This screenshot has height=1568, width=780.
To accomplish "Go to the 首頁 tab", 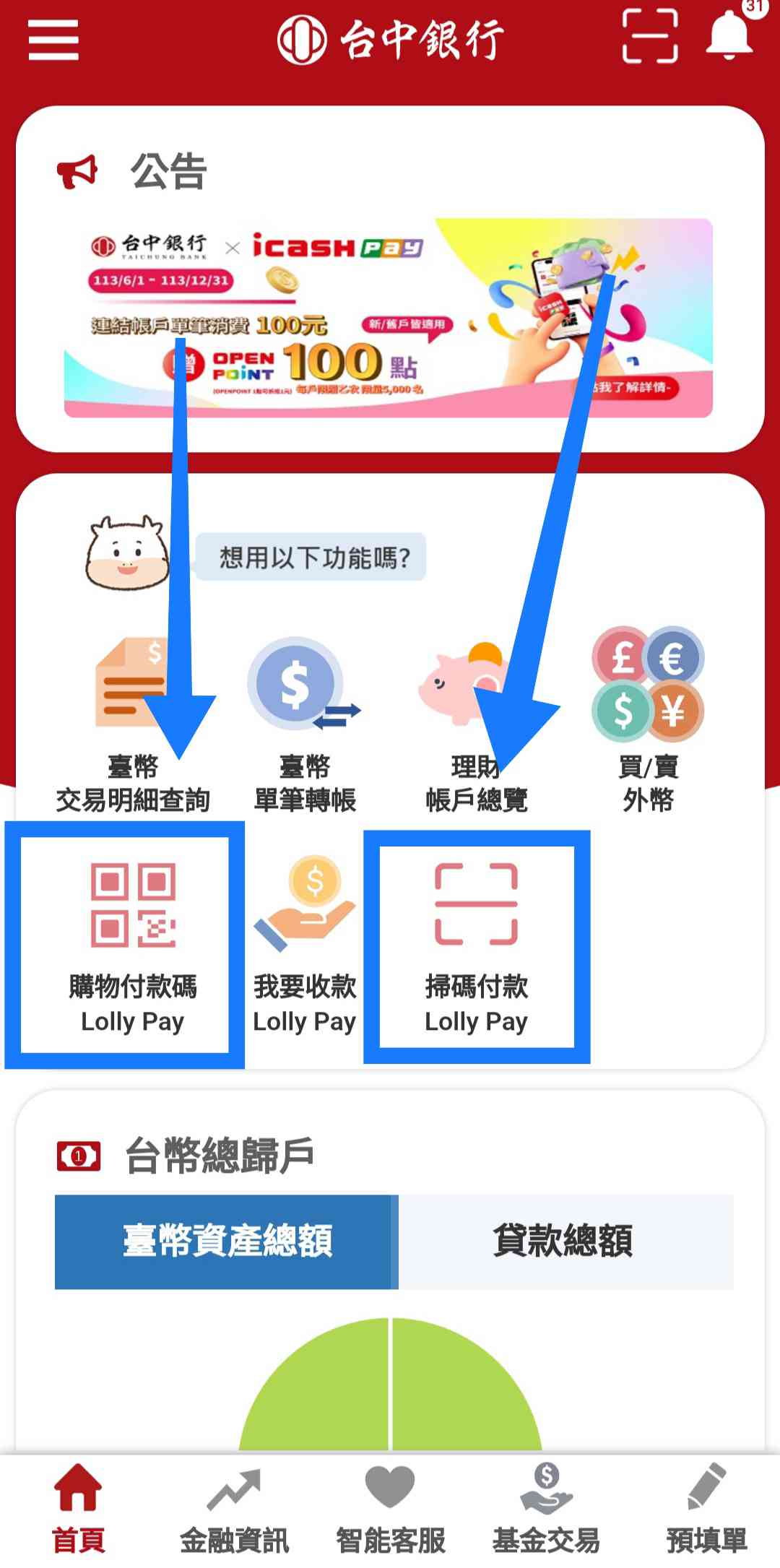I will tap(78, 1509).
